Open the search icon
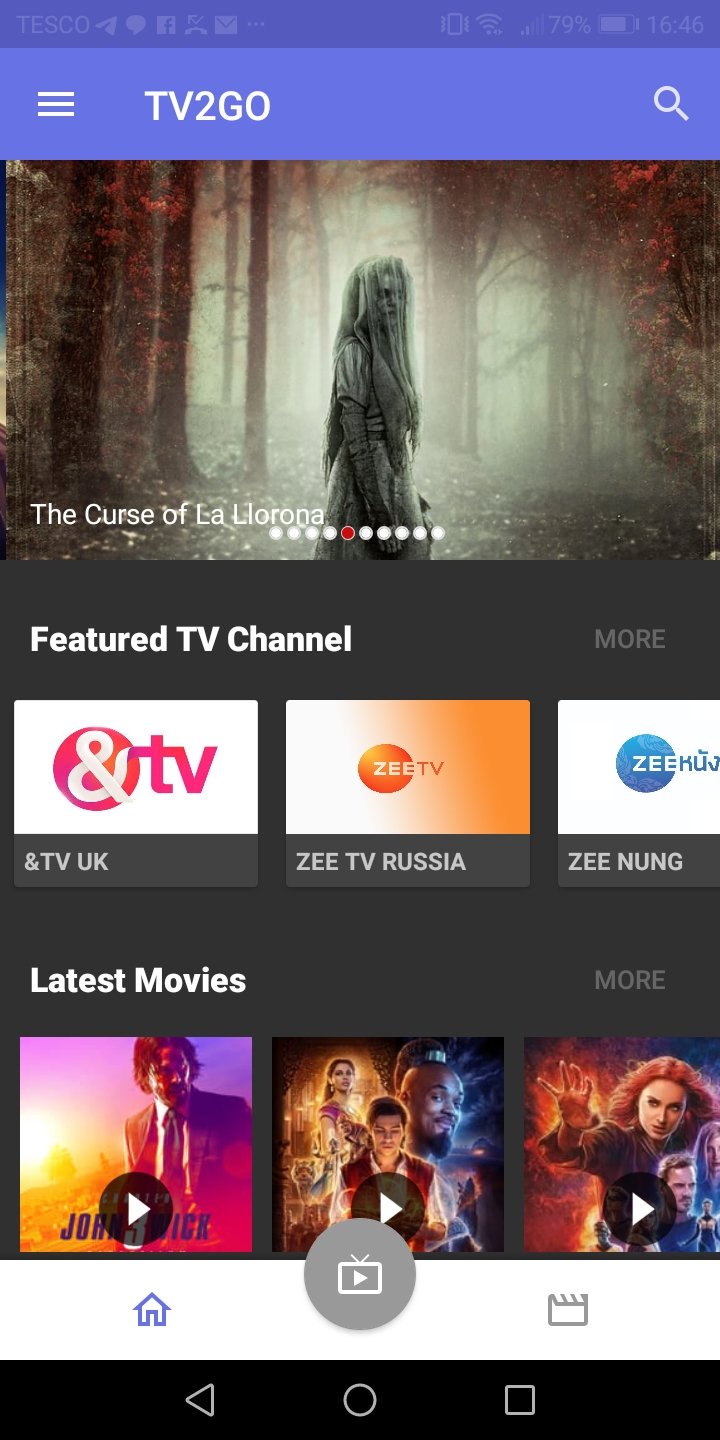This screenshot has width=720, height=1440. click(671, 104)
